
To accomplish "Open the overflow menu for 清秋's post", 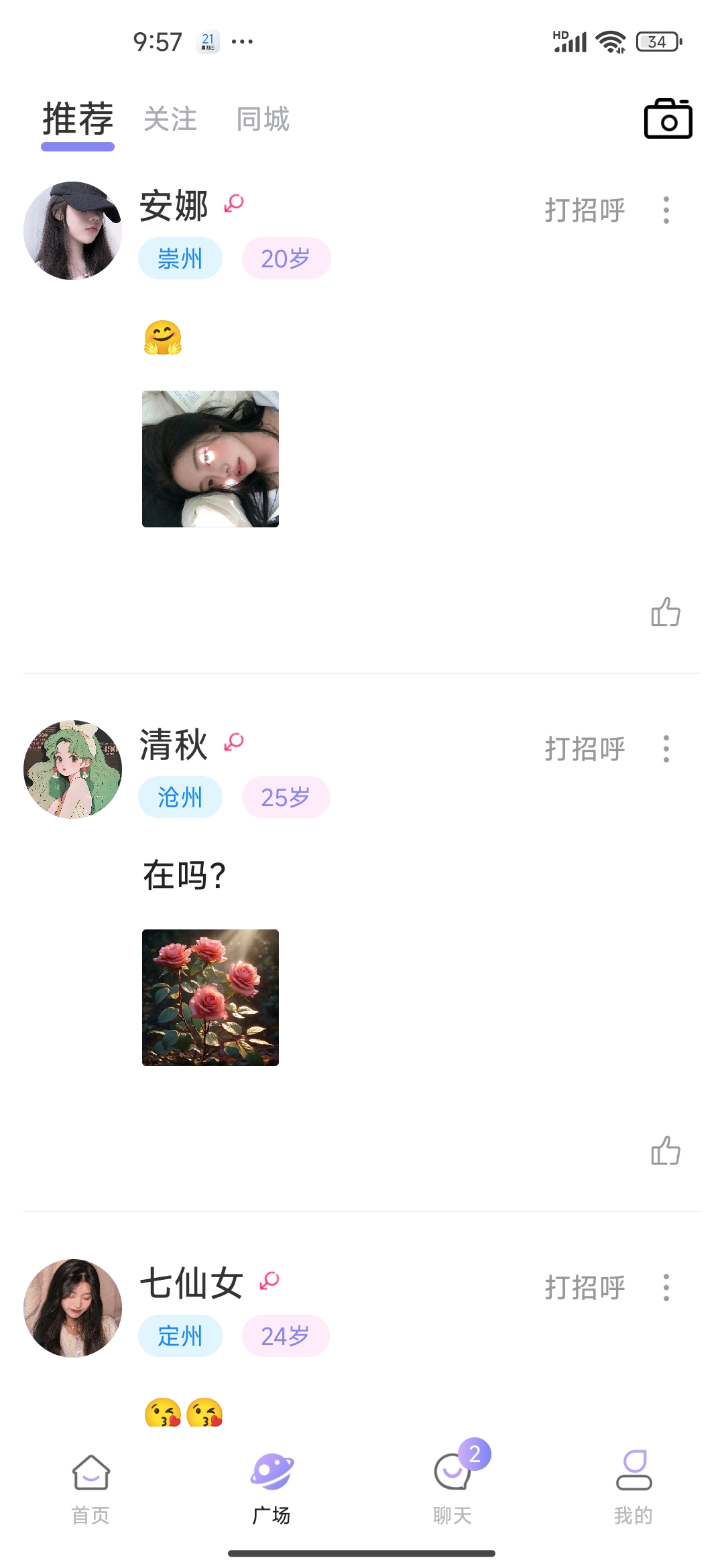I will pyautogui.click(x=666, y=749).
